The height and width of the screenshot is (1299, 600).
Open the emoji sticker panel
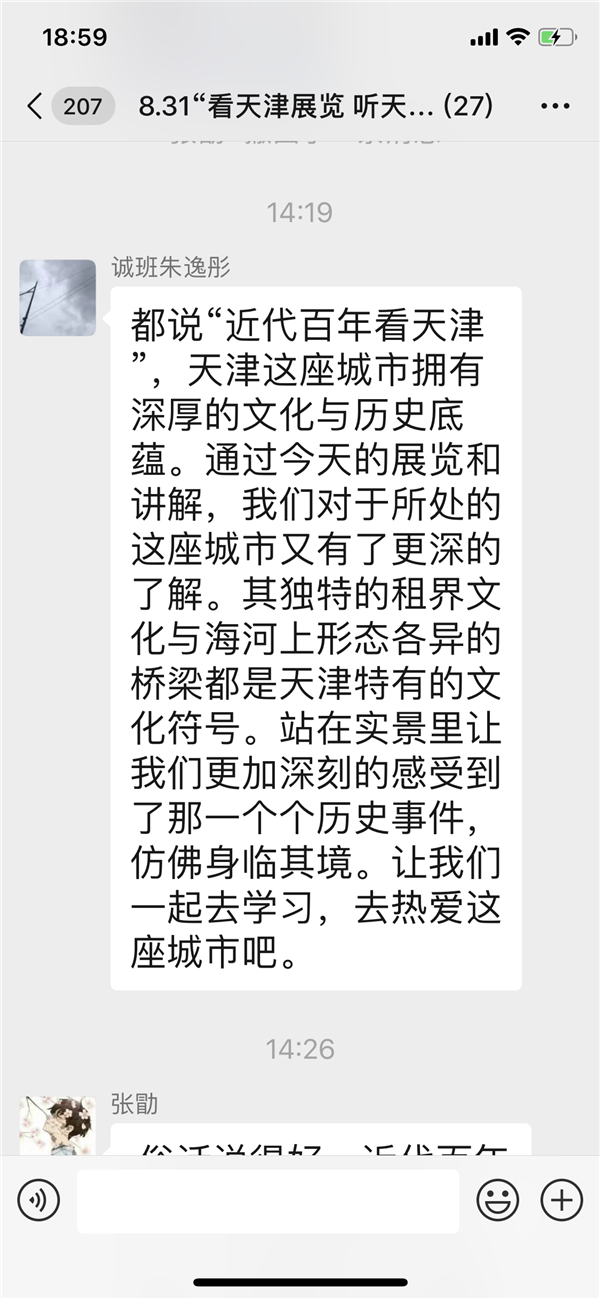tap(497, 1199)
